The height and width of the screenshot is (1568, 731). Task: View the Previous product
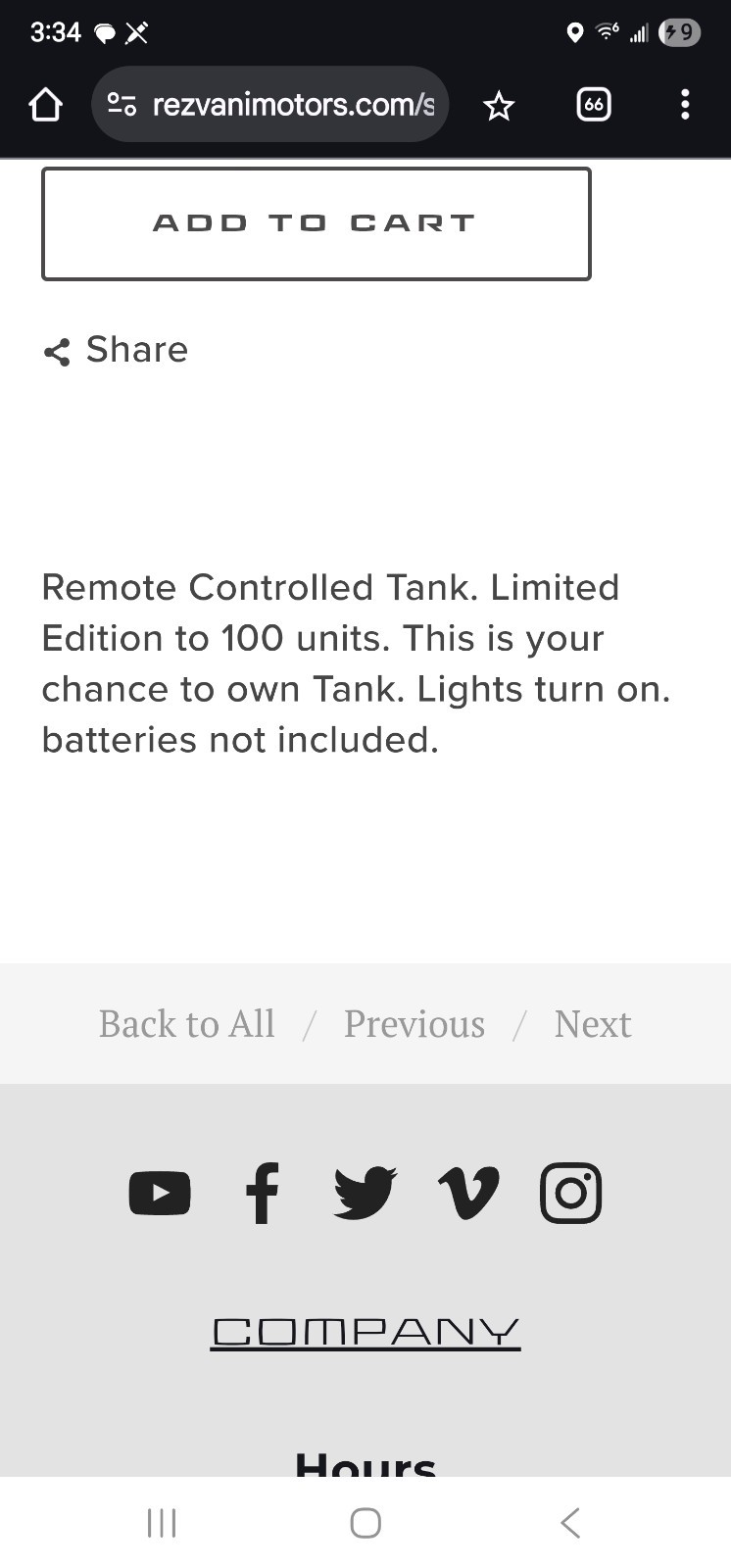click(414, 1024)
